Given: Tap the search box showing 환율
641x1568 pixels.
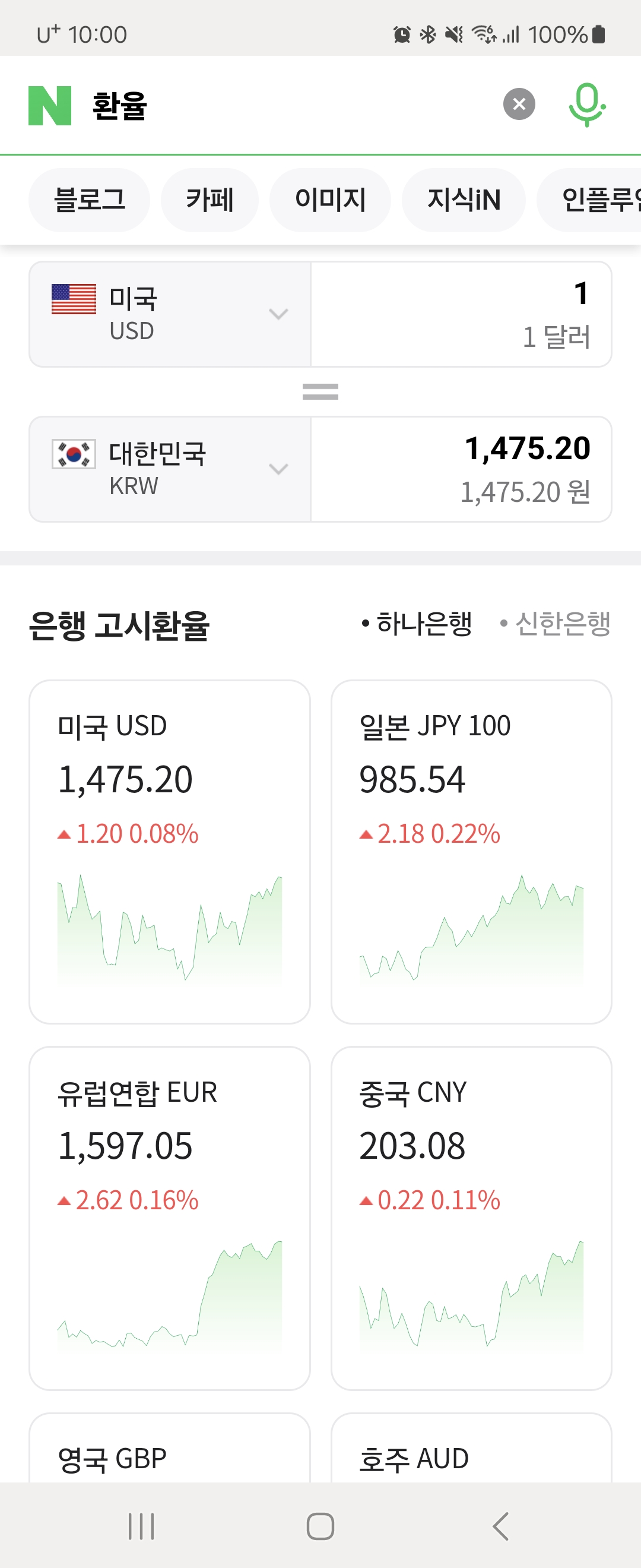Looking at the screenshot, I should point(292,105).
